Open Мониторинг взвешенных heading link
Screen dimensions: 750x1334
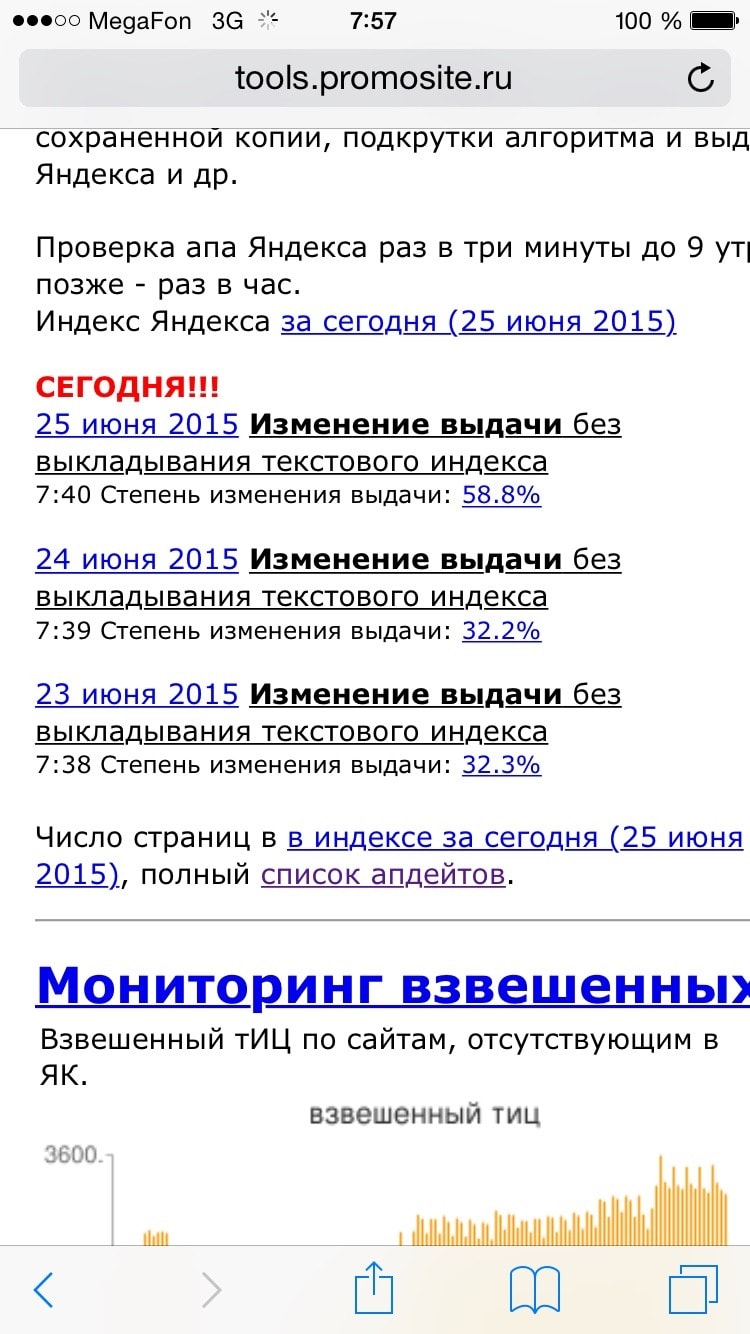tap(392, 986)
